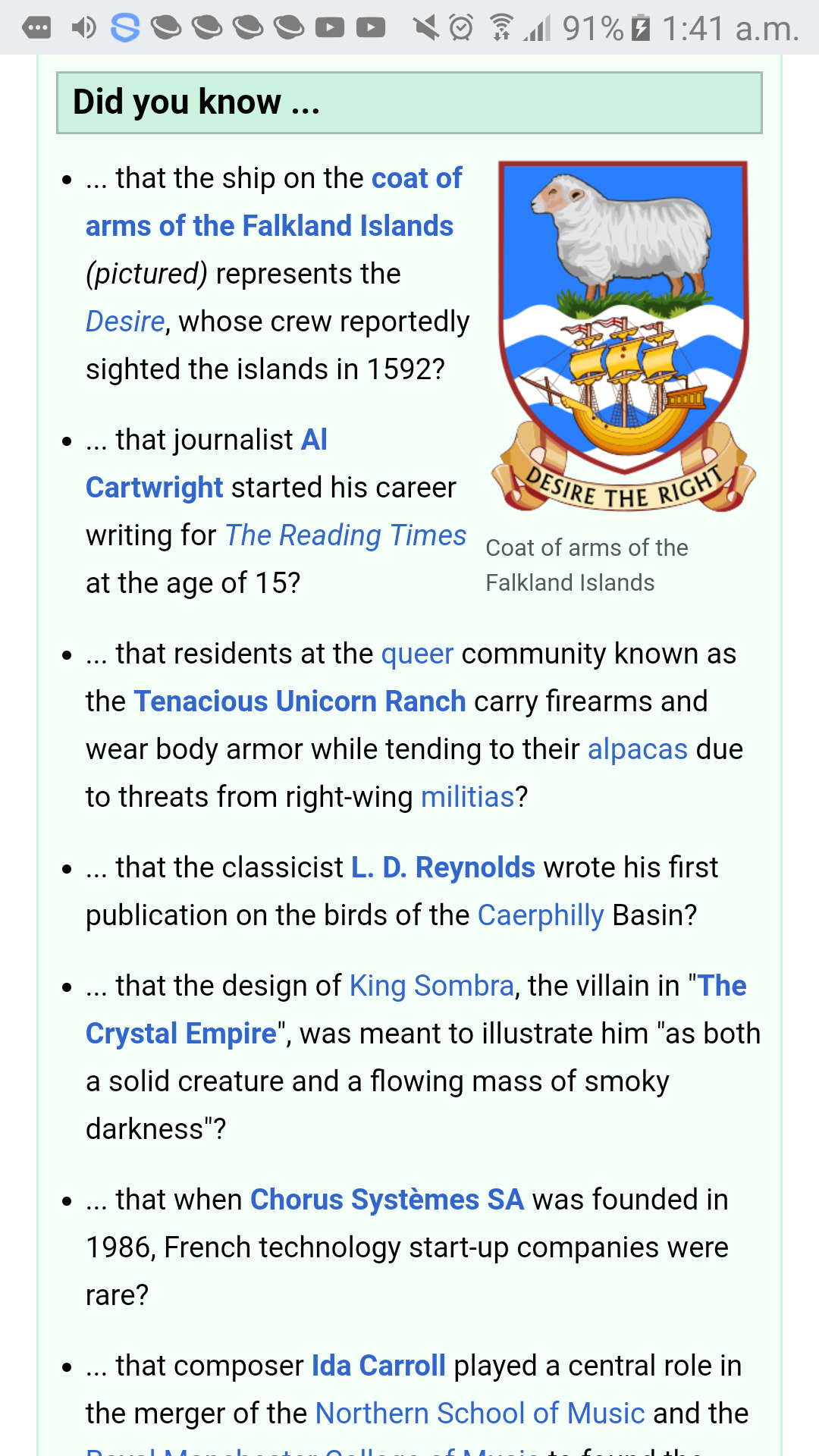Follow the Northern School of Music link
819x1456 pixels.
(480, 1414)
